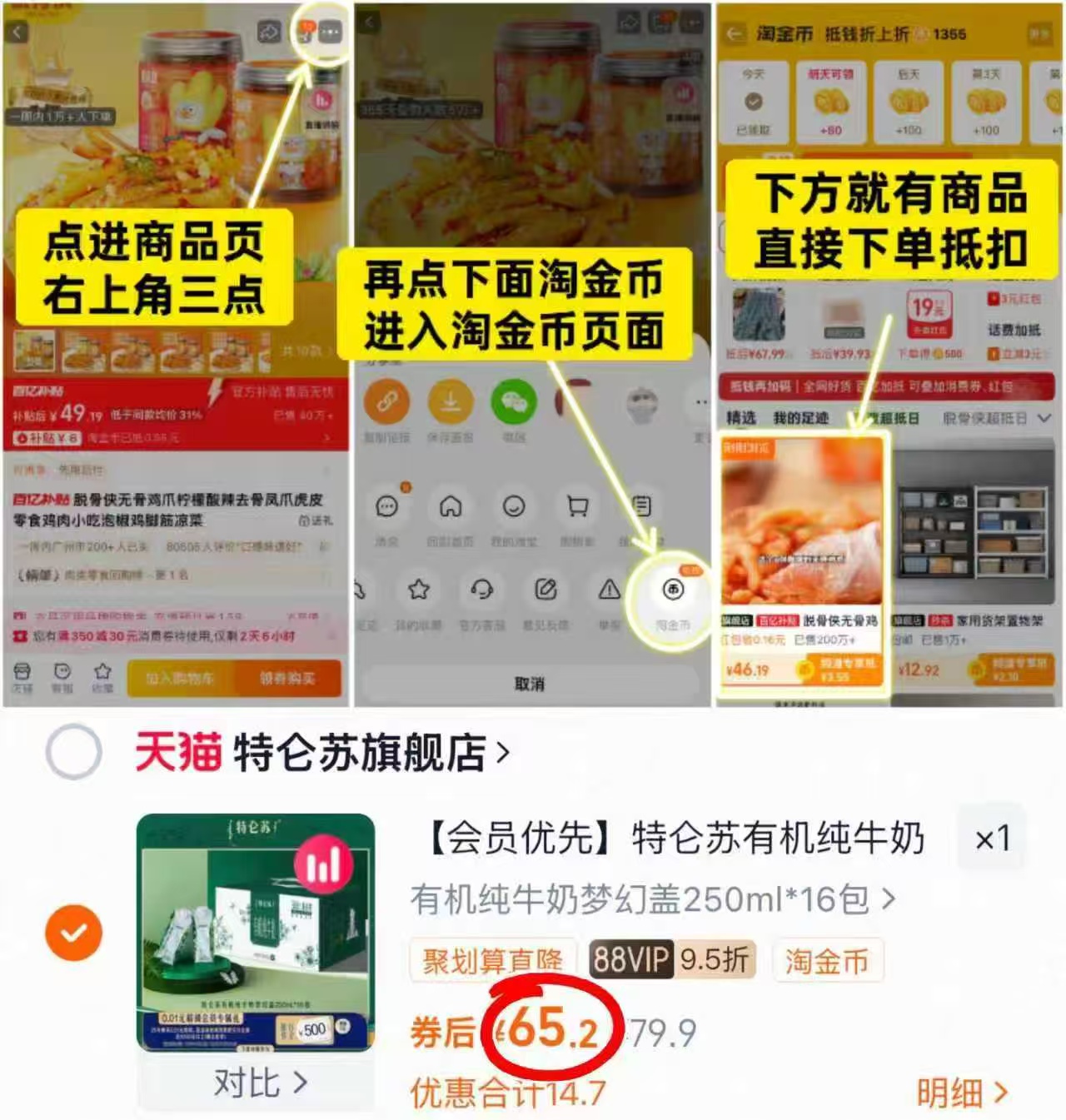Screen dimensions: 1066x1120
Task: Open the shopping cart icon in share panel
Action: (x=578, y=505)
